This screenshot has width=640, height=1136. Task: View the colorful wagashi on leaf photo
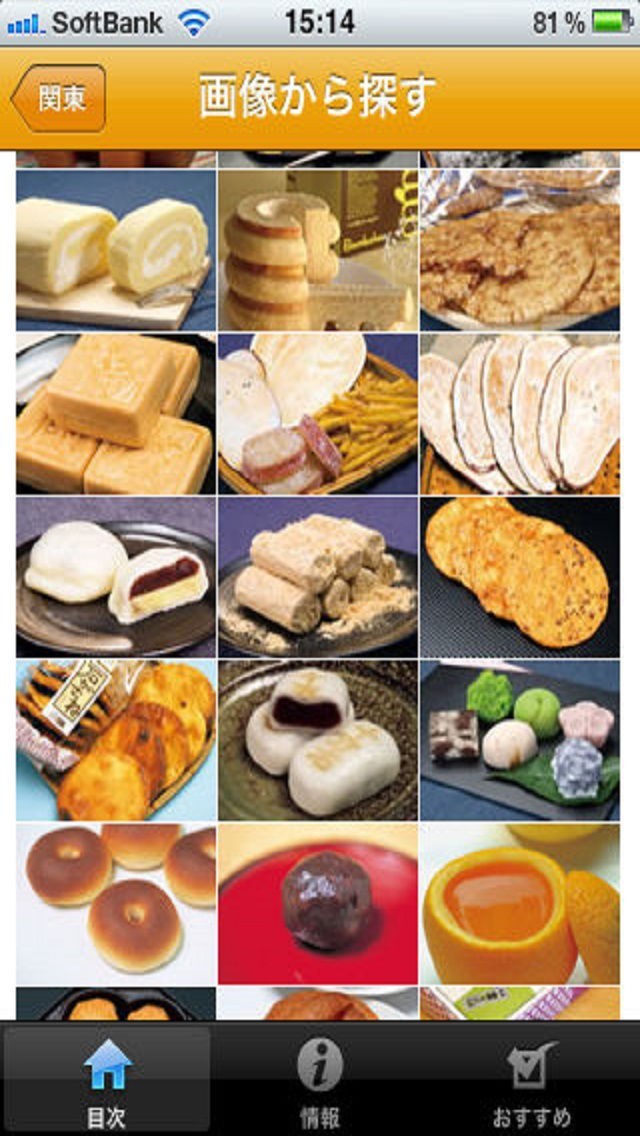[520, 740]
